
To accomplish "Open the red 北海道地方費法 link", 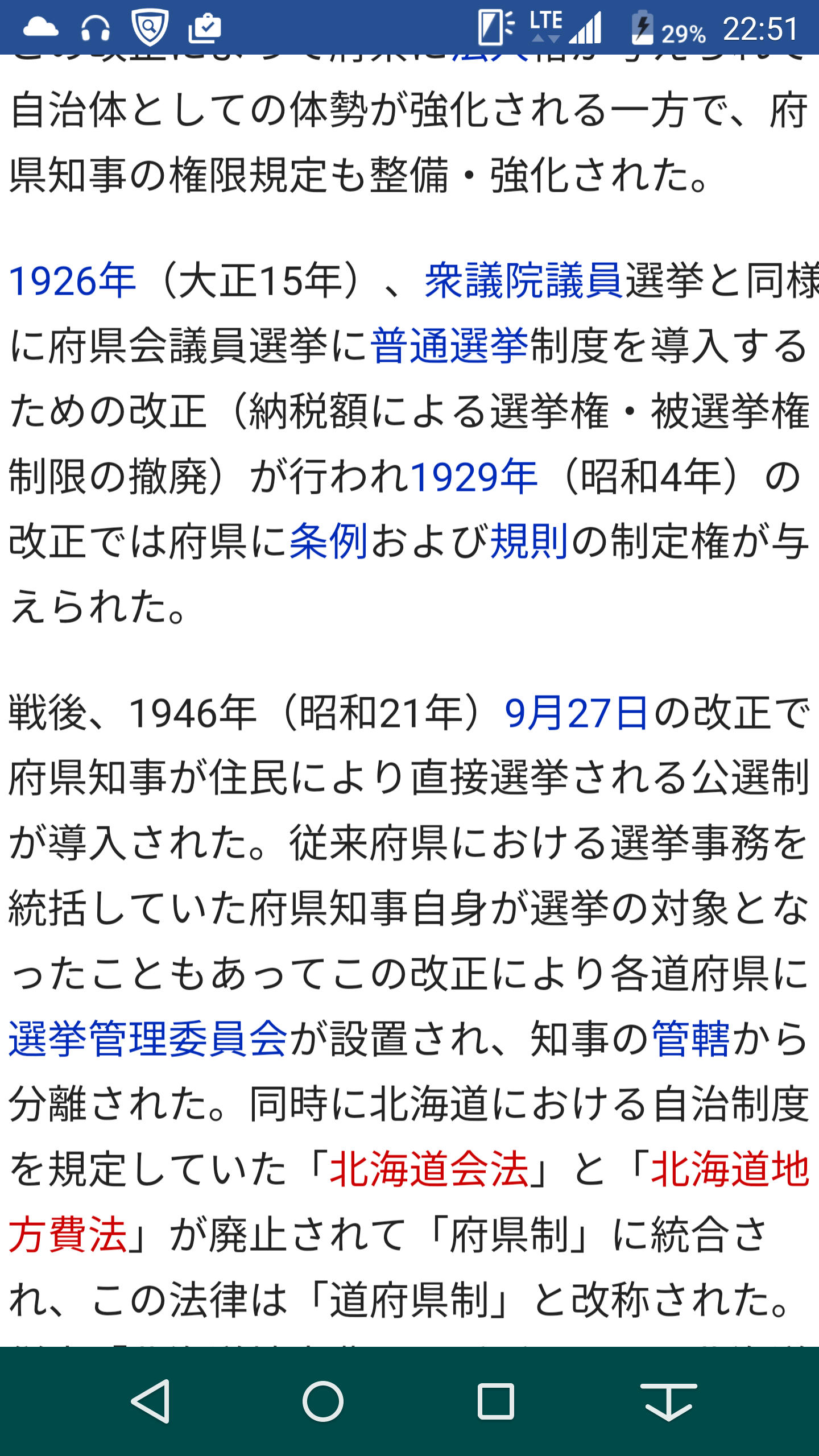I will click(x=730, y=1170).
